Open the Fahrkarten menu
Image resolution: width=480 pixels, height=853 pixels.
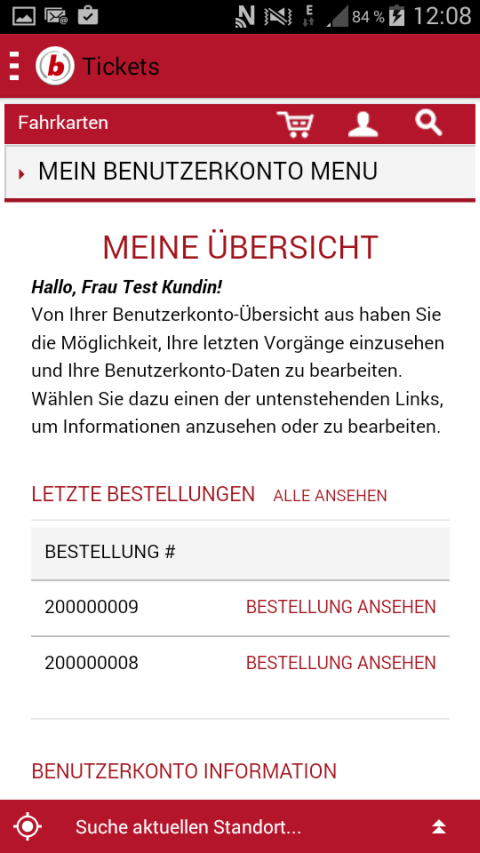[63, 123]
